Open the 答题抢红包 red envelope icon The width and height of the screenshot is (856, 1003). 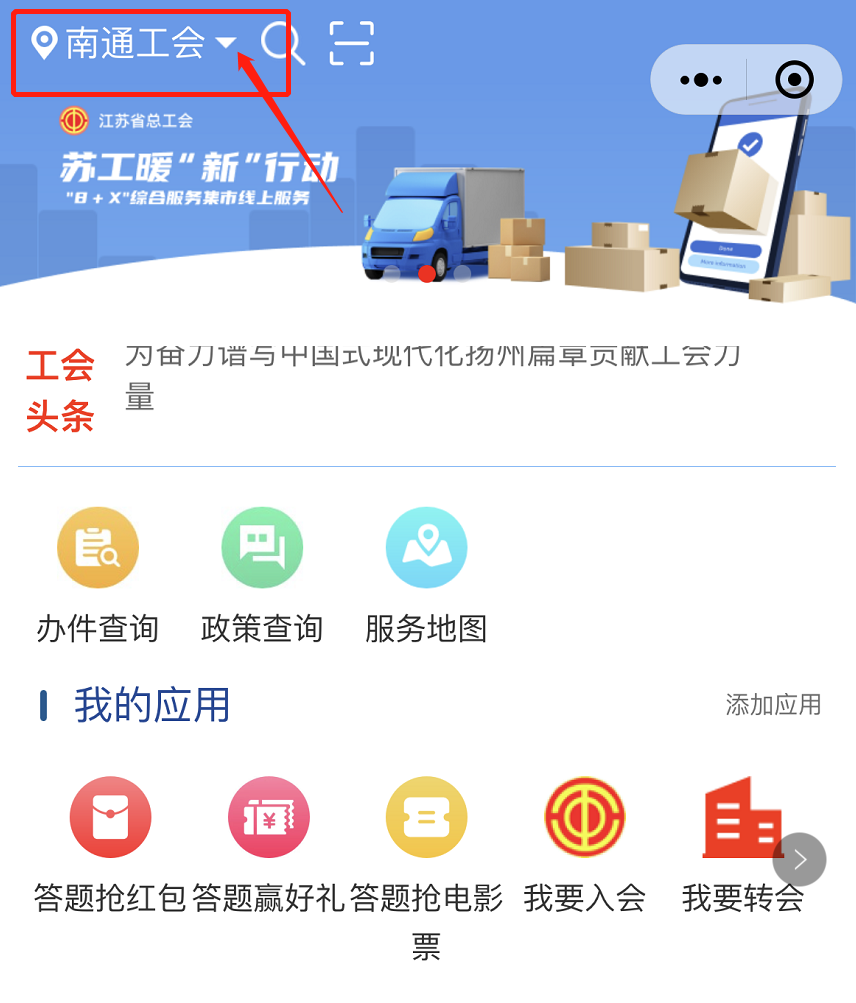pyautogui.click(x=110, y=817)
